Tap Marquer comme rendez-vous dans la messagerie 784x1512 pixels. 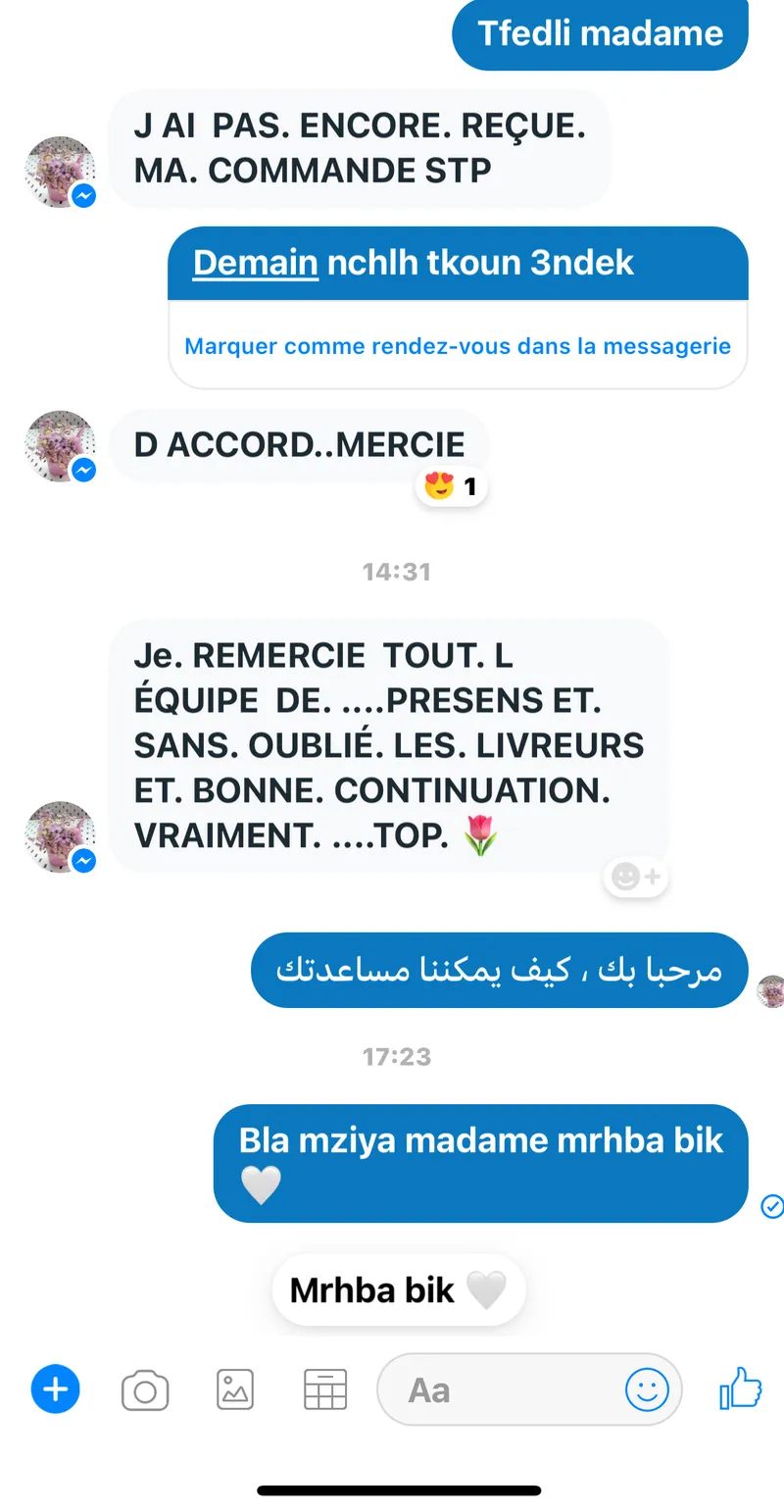[x=458, y=346]
